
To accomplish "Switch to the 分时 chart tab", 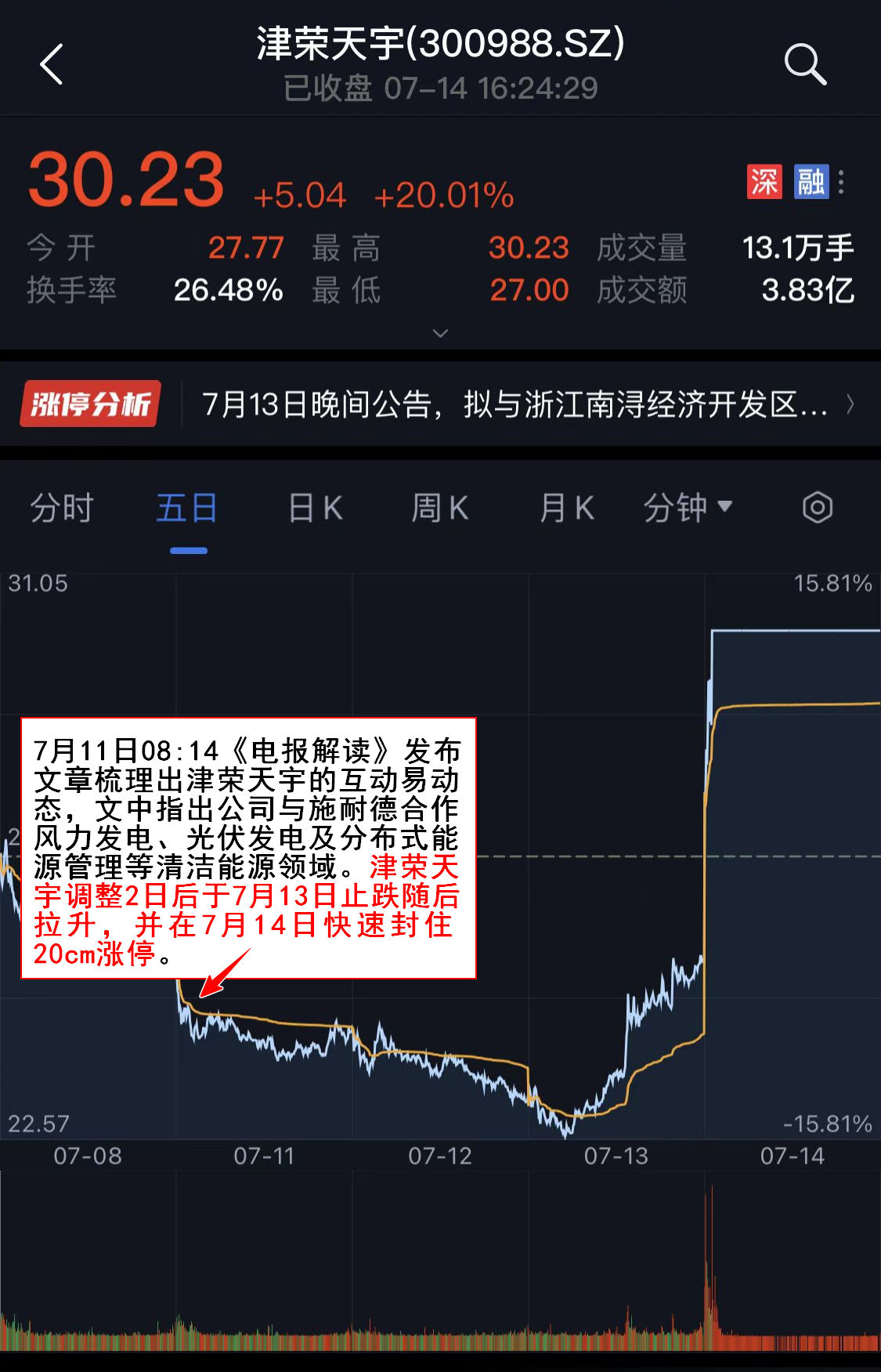I will coord(62,508).
